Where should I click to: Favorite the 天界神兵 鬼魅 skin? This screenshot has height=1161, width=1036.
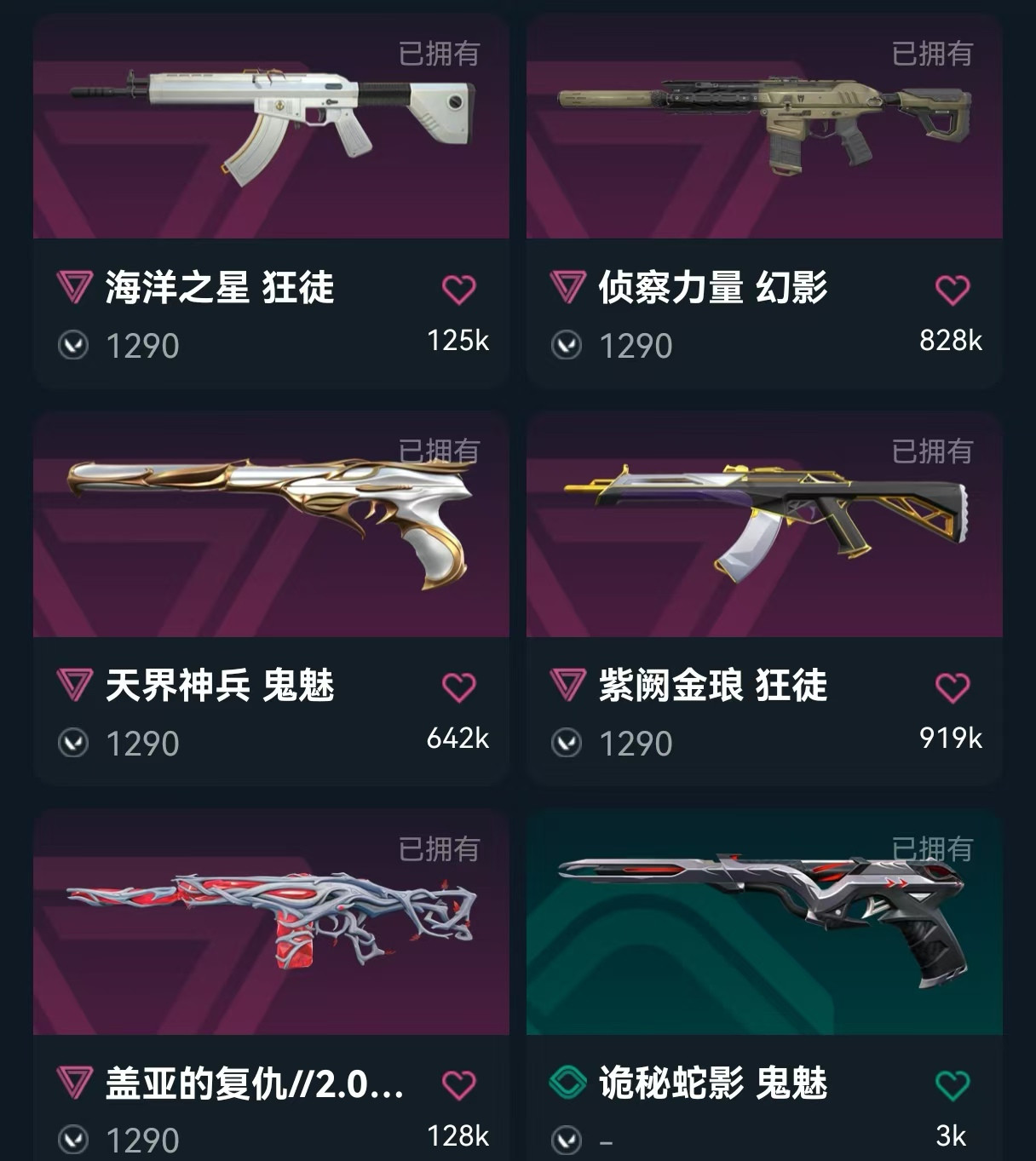[x=458, y=687]
